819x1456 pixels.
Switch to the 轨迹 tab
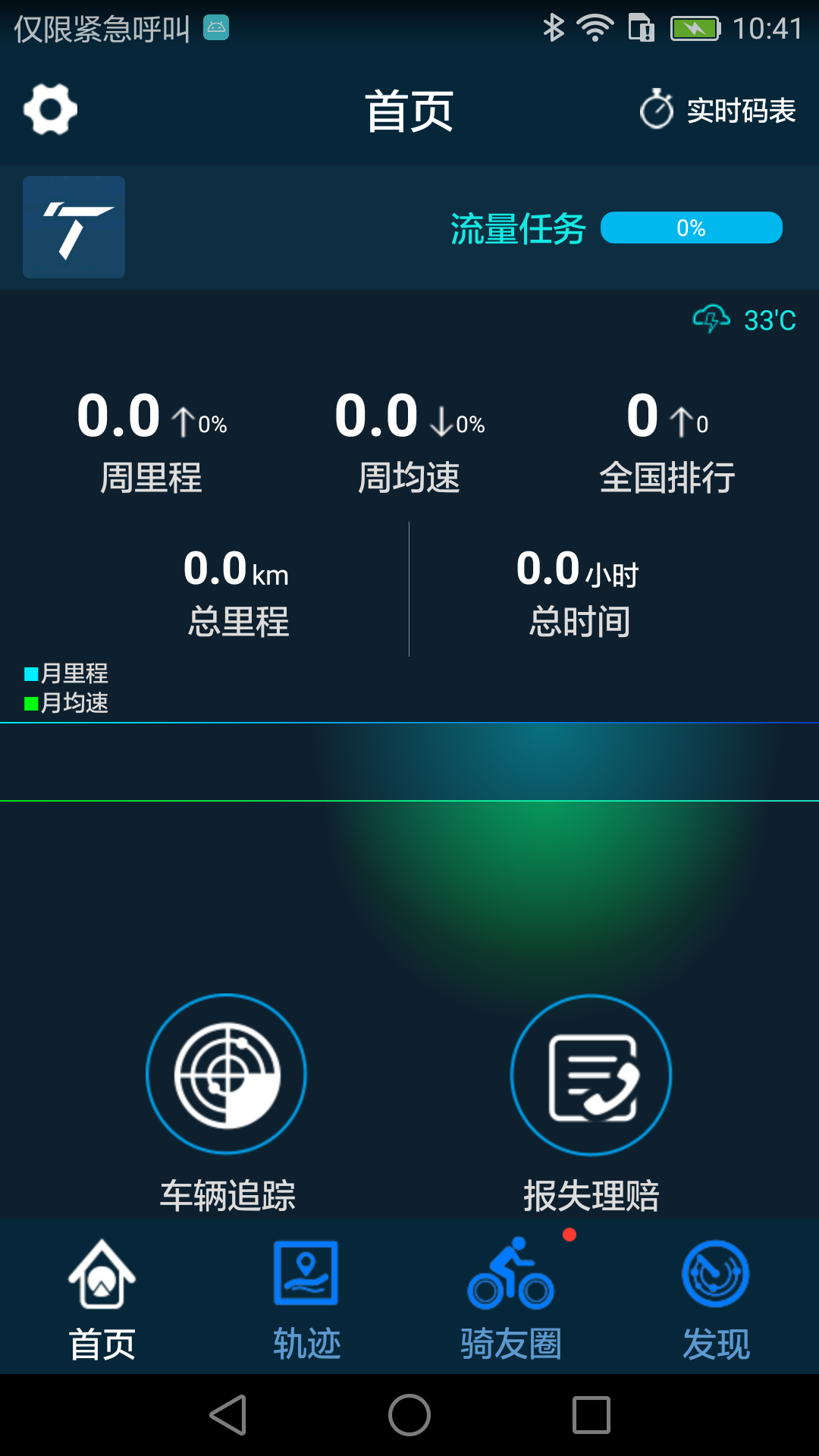pyautogui.click(x=306, y=1298)
